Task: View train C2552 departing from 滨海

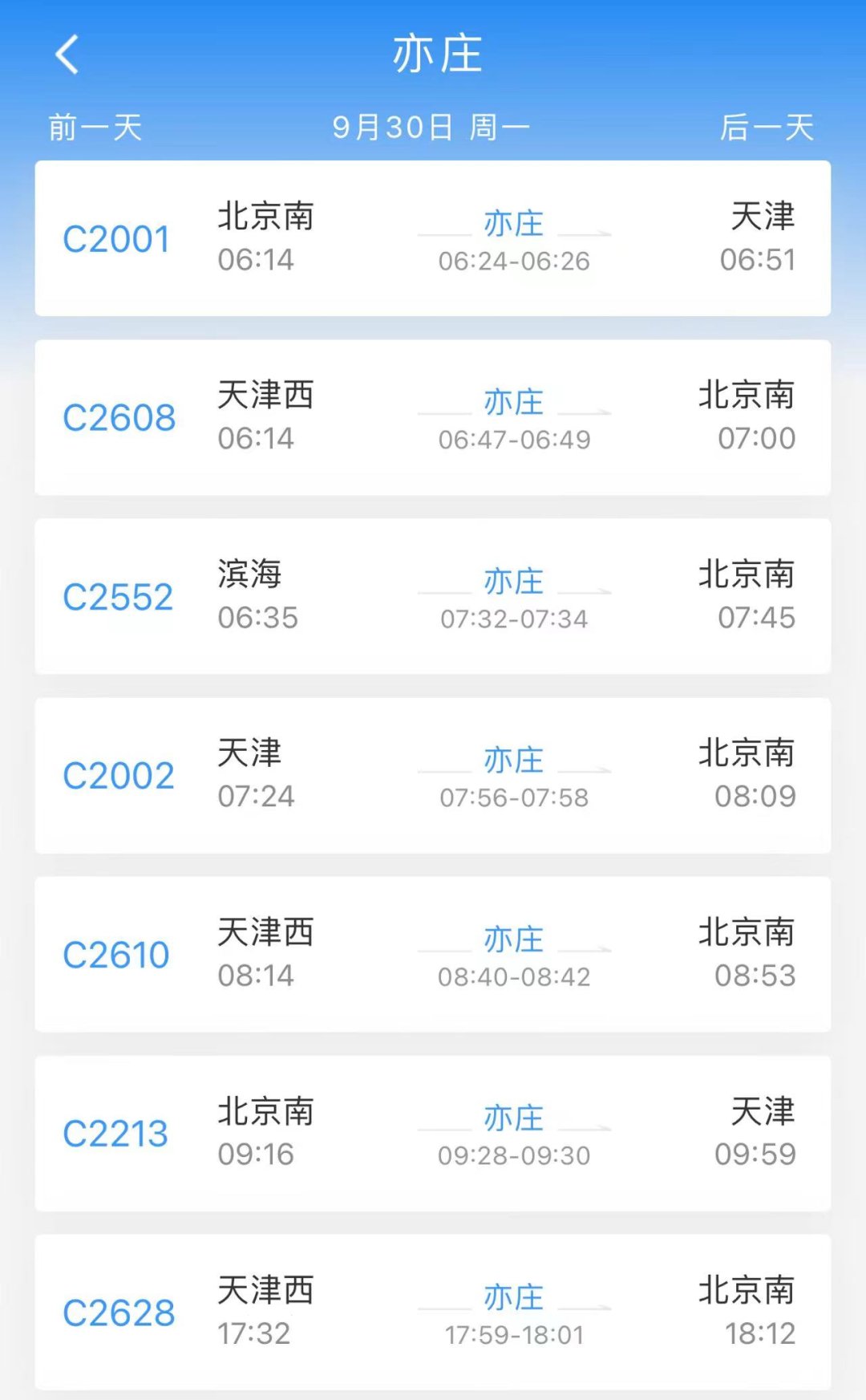Action: [x=432, y=596]
